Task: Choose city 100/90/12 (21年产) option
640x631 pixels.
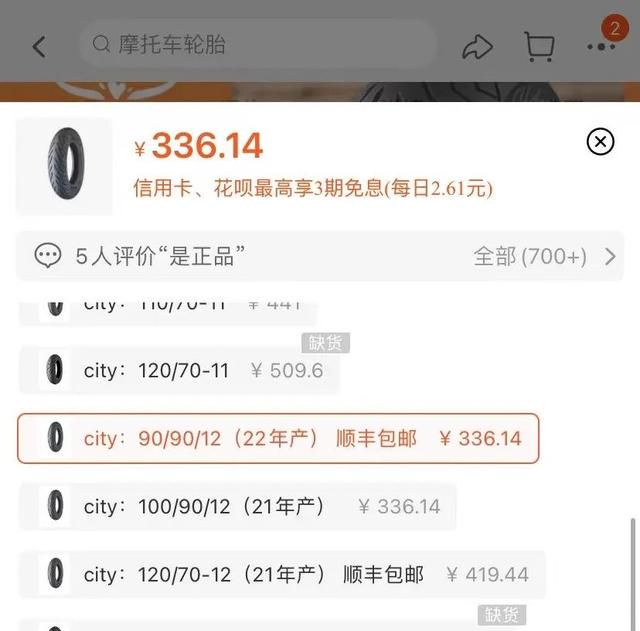Action: point(237,506)
